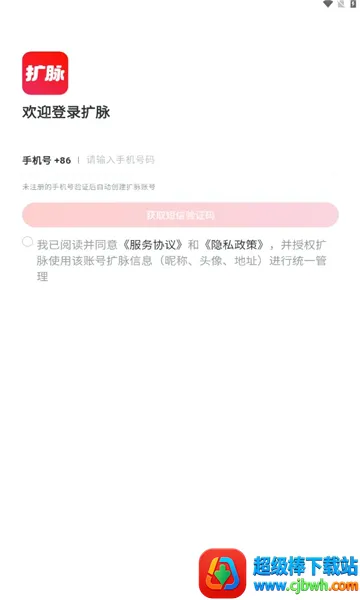Tap the phone number input field
Image resolution: width=360 pixels, height=600 pixels.
click(x=210, y=160)
